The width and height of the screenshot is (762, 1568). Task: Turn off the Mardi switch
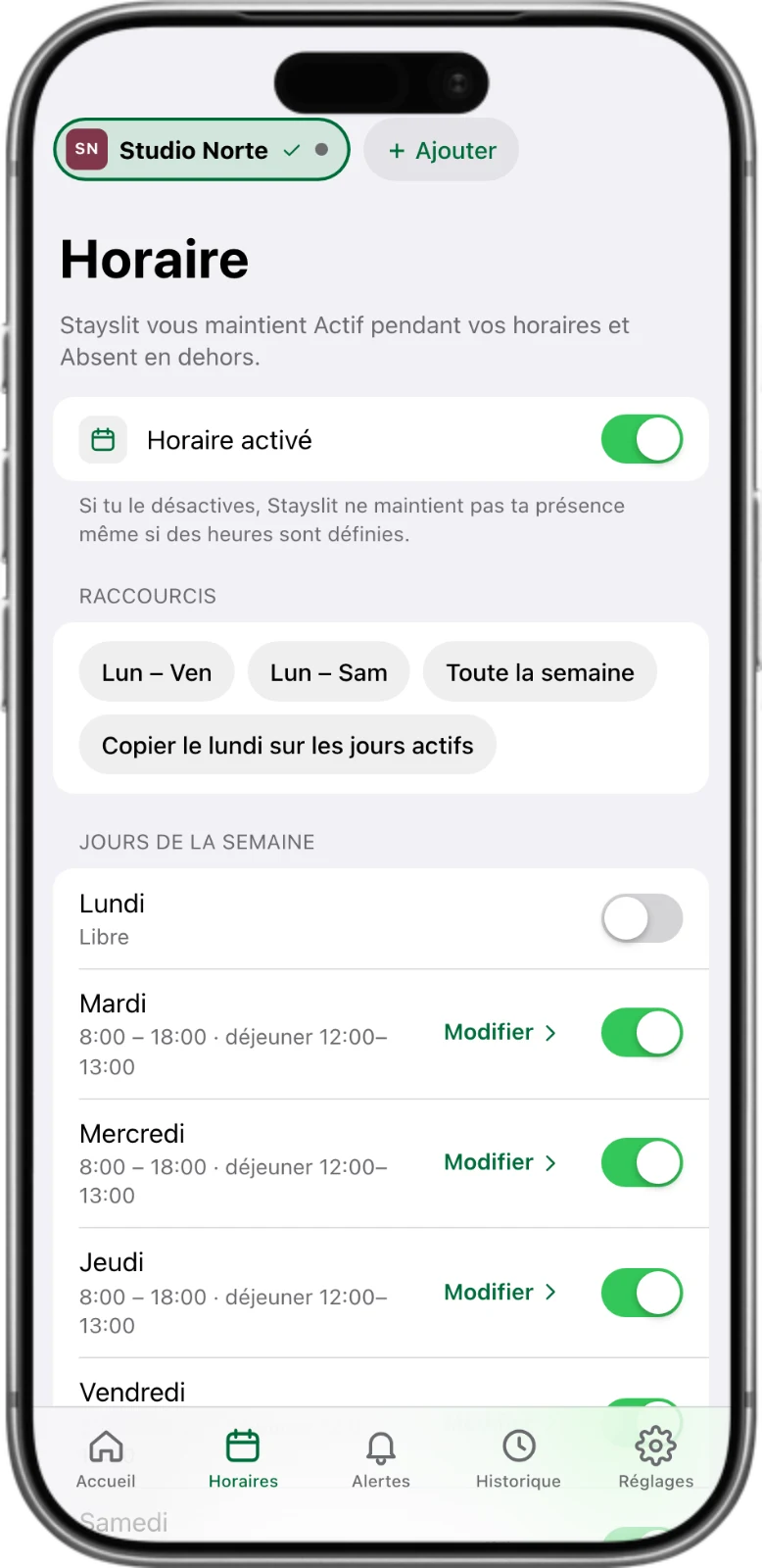[642, 1033]
